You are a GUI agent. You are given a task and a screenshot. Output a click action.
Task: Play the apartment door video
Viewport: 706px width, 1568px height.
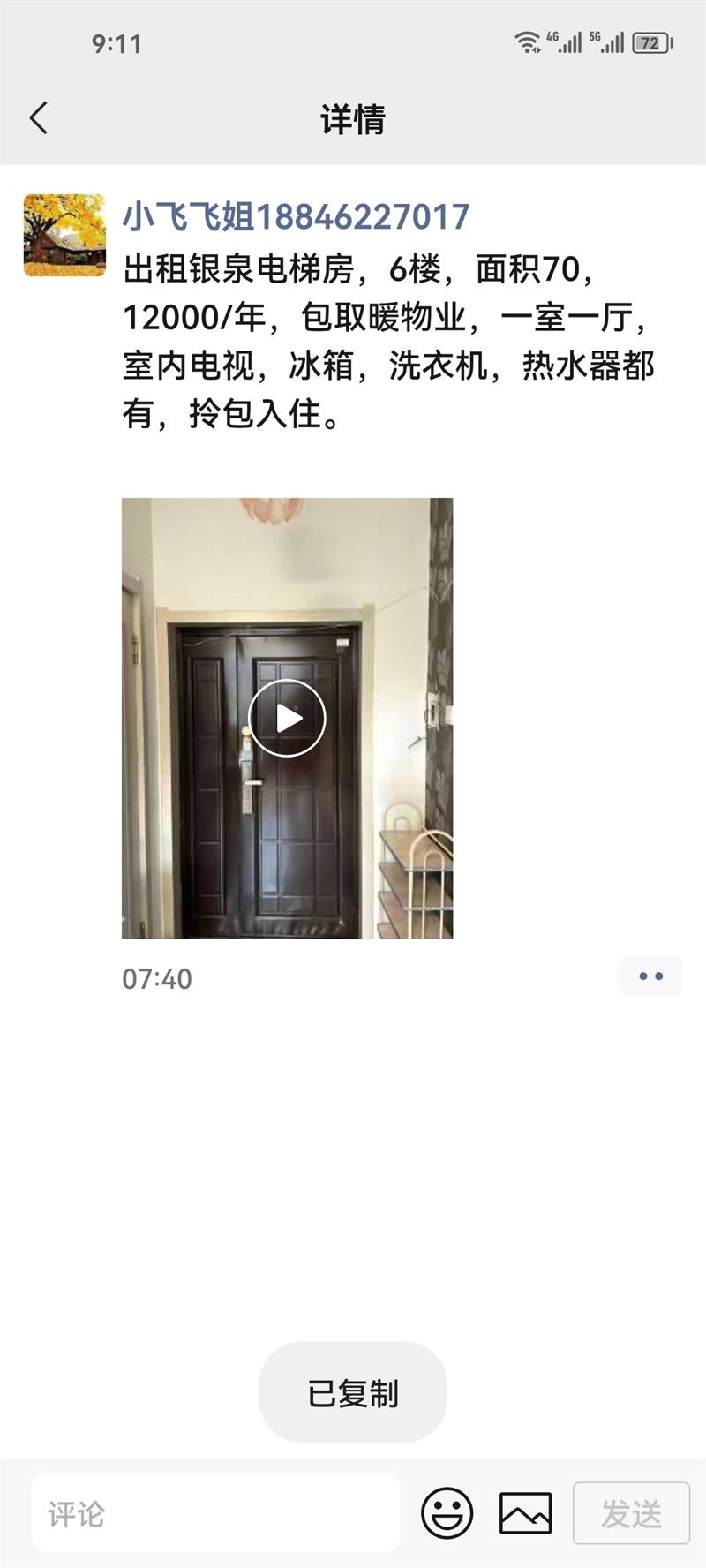[287, 718]
